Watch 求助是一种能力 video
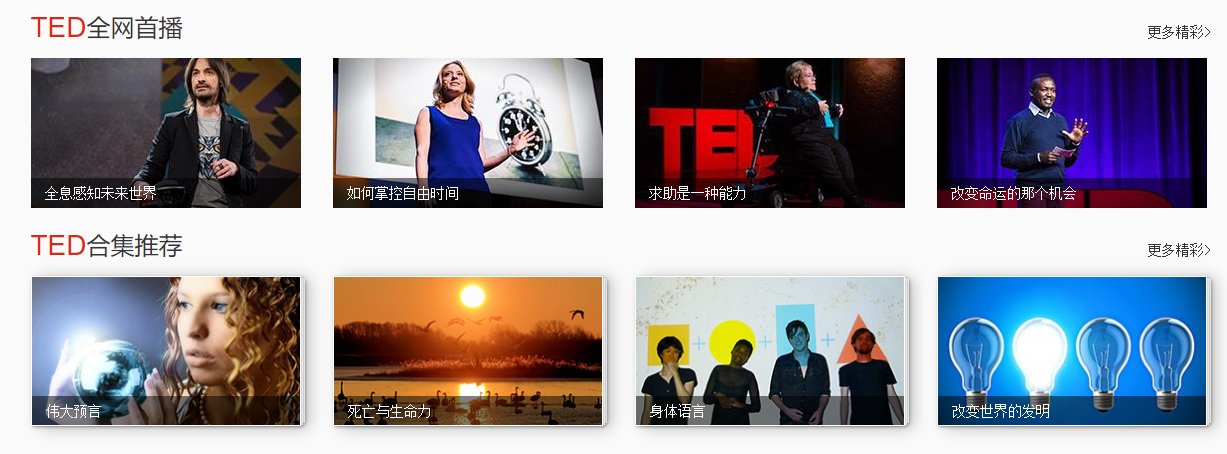Viewport: 1227px width, 454px height. coord(770,133)
